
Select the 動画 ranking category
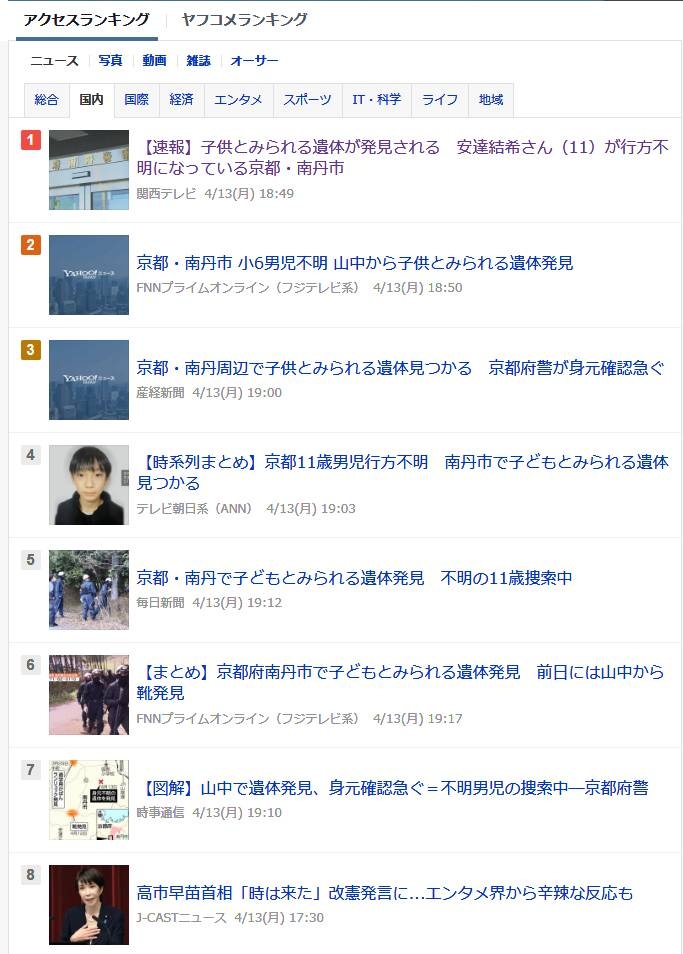pyautogui.click(x=154, y=61)
